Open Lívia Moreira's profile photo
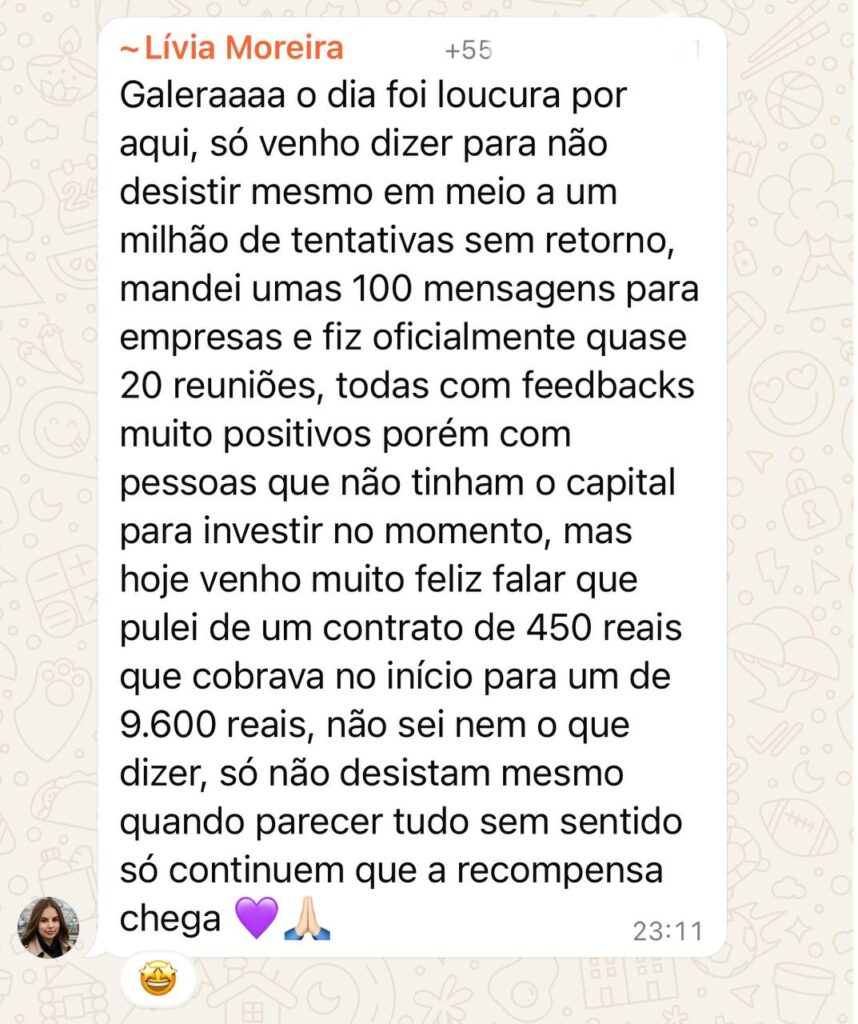The width and height of the screenshot is (858, 1024). (48, 927)
